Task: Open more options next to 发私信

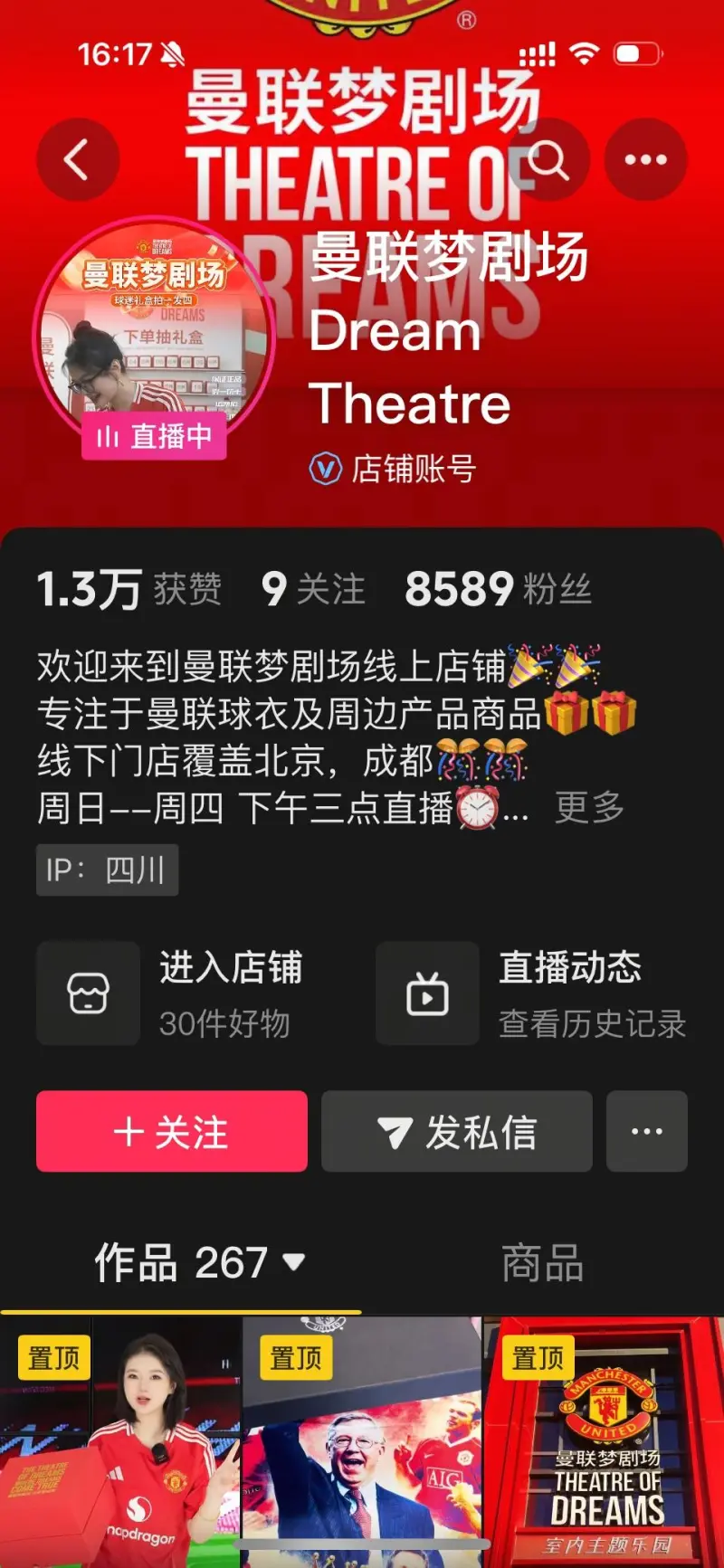Action: tap(646, 1131)
